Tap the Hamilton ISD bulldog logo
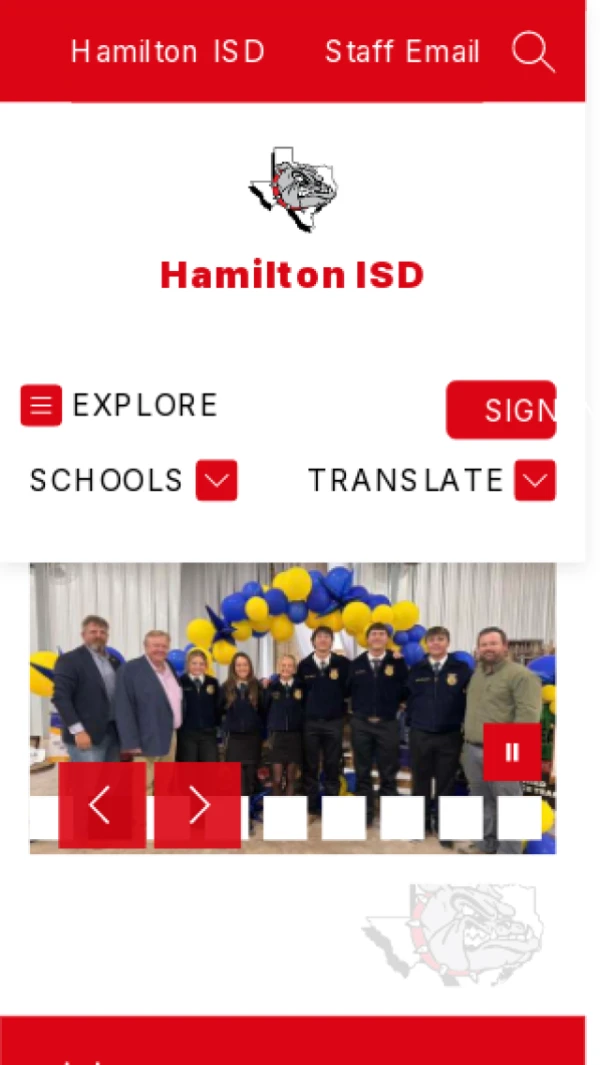The height and width of the screenshot is (1065, 600). (293, 189)
